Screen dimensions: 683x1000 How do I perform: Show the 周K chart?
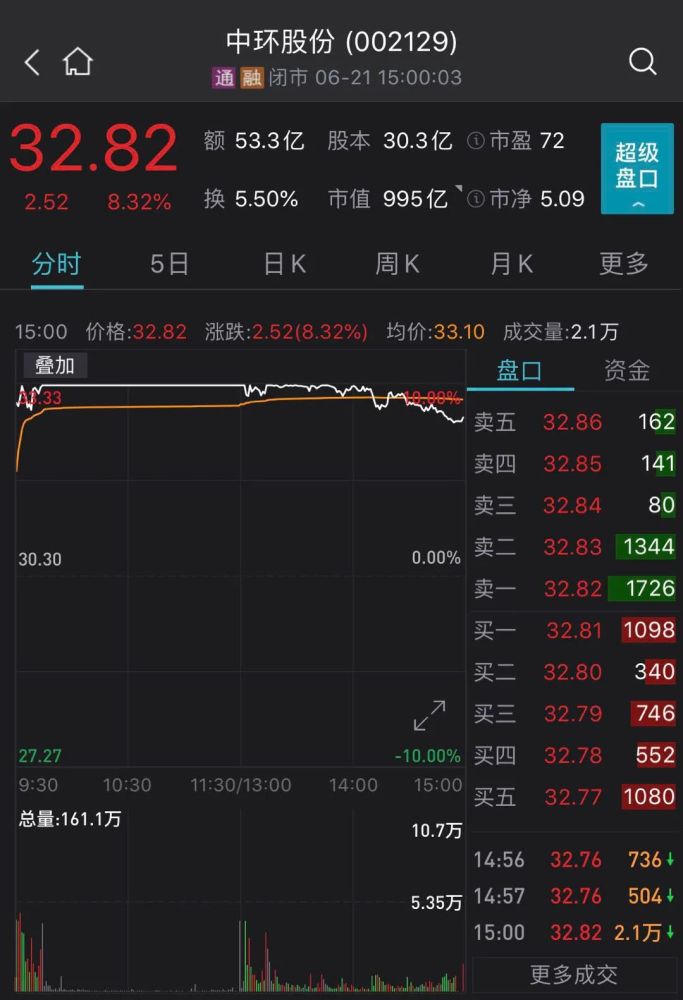397,264
